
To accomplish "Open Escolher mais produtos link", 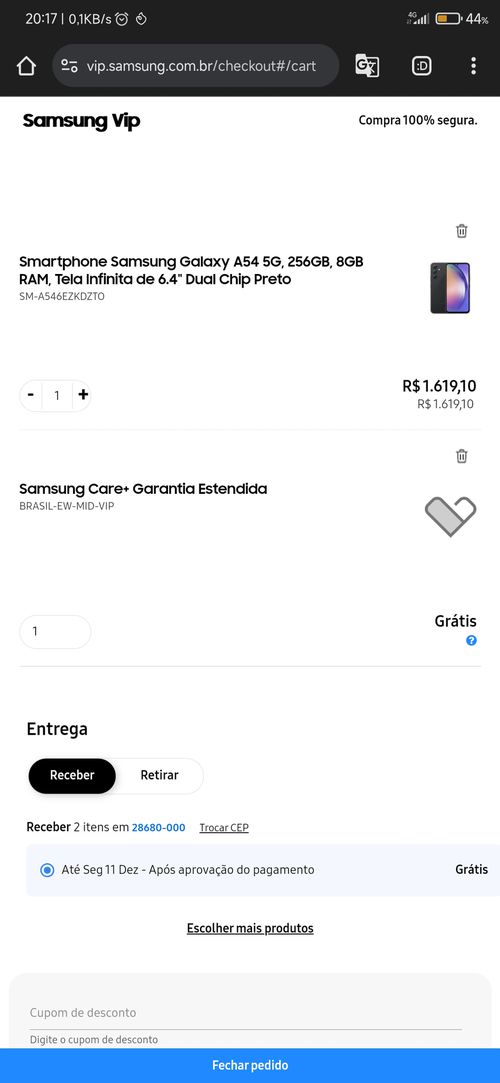I will pyautogui.click(x=250, y=928).
